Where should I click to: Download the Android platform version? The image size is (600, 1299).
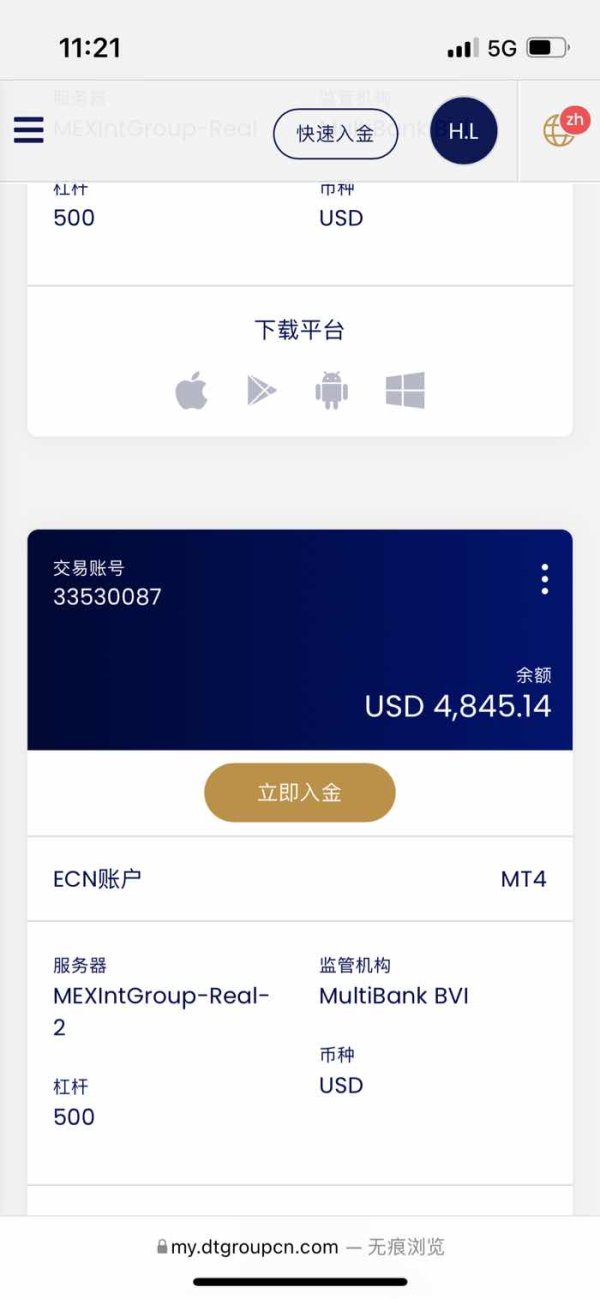(331, 391)
